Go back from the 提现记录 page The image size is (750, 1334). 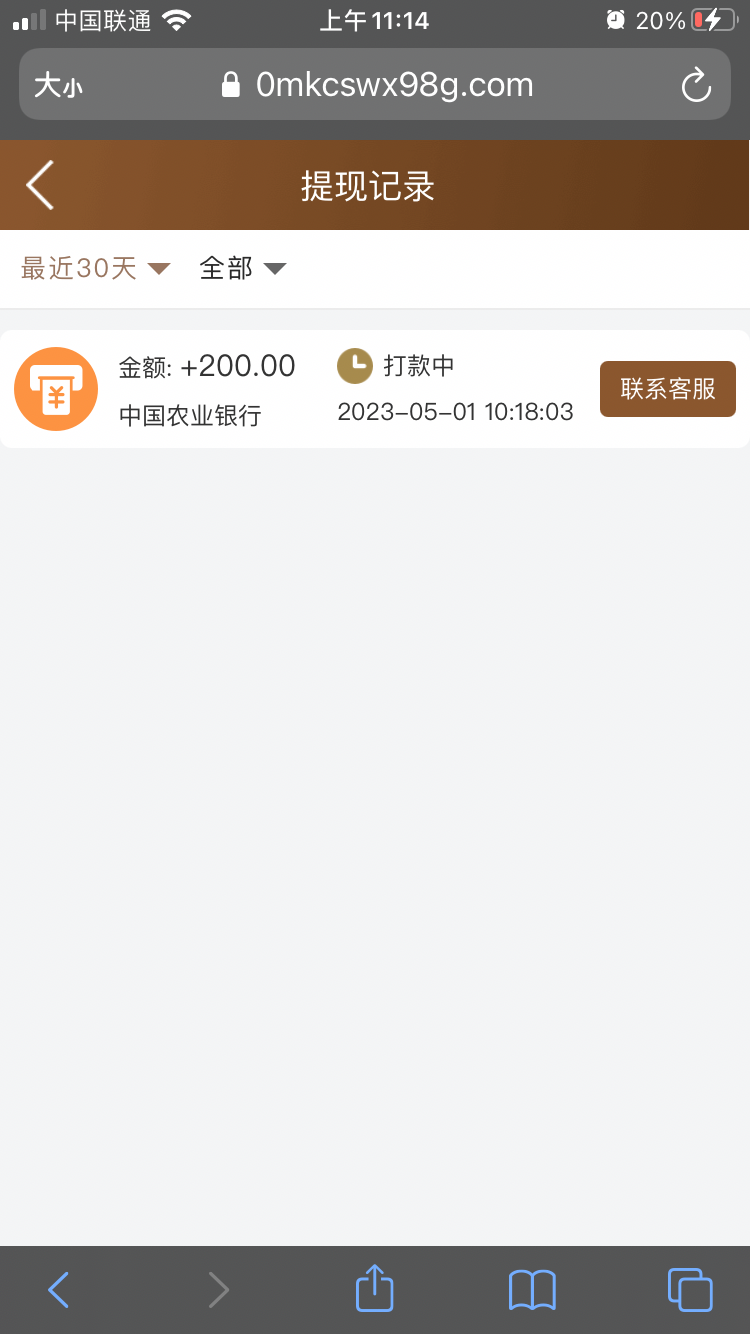[40, 185]
